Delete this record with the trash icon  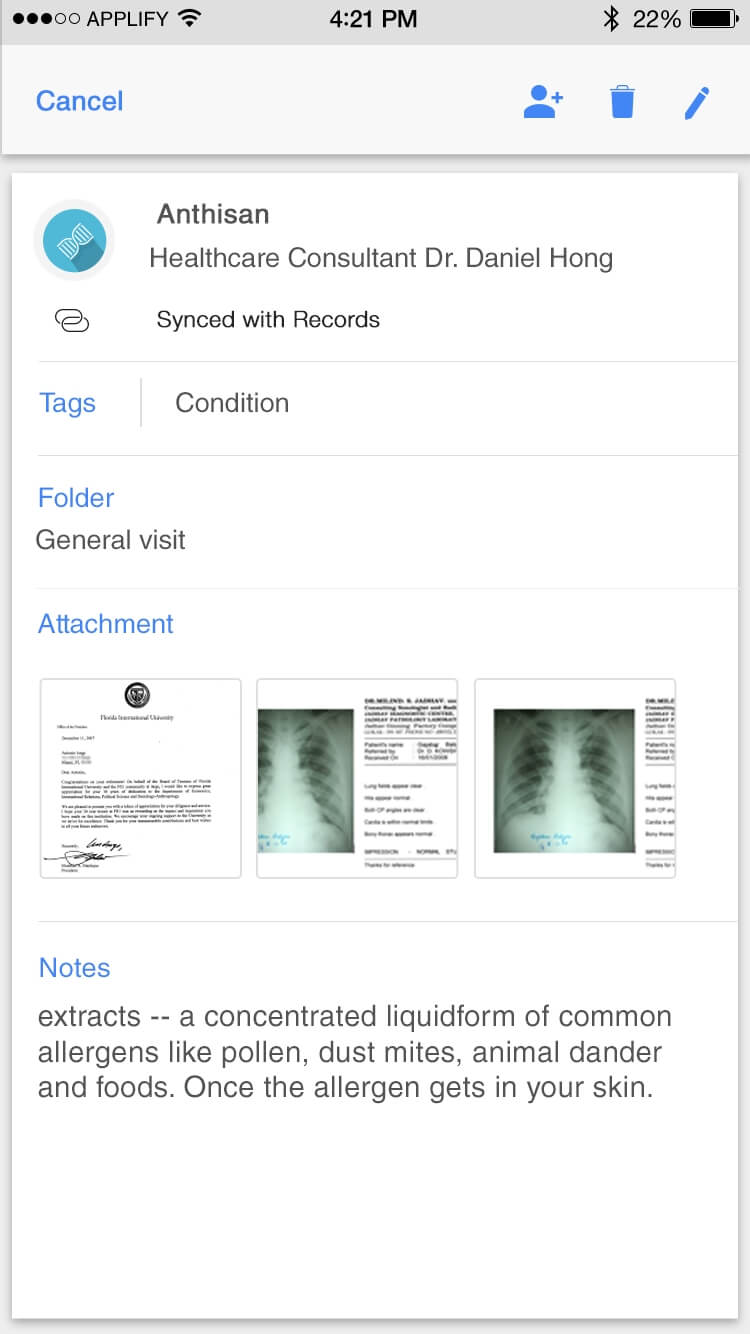(622, 101)
